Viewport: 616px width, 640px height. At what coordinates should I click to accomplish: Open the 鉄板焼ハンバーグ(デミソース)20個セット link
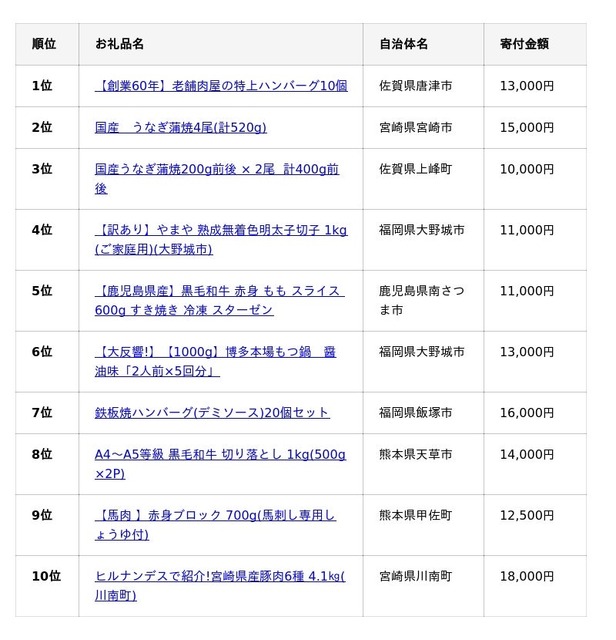pos(212,413)
